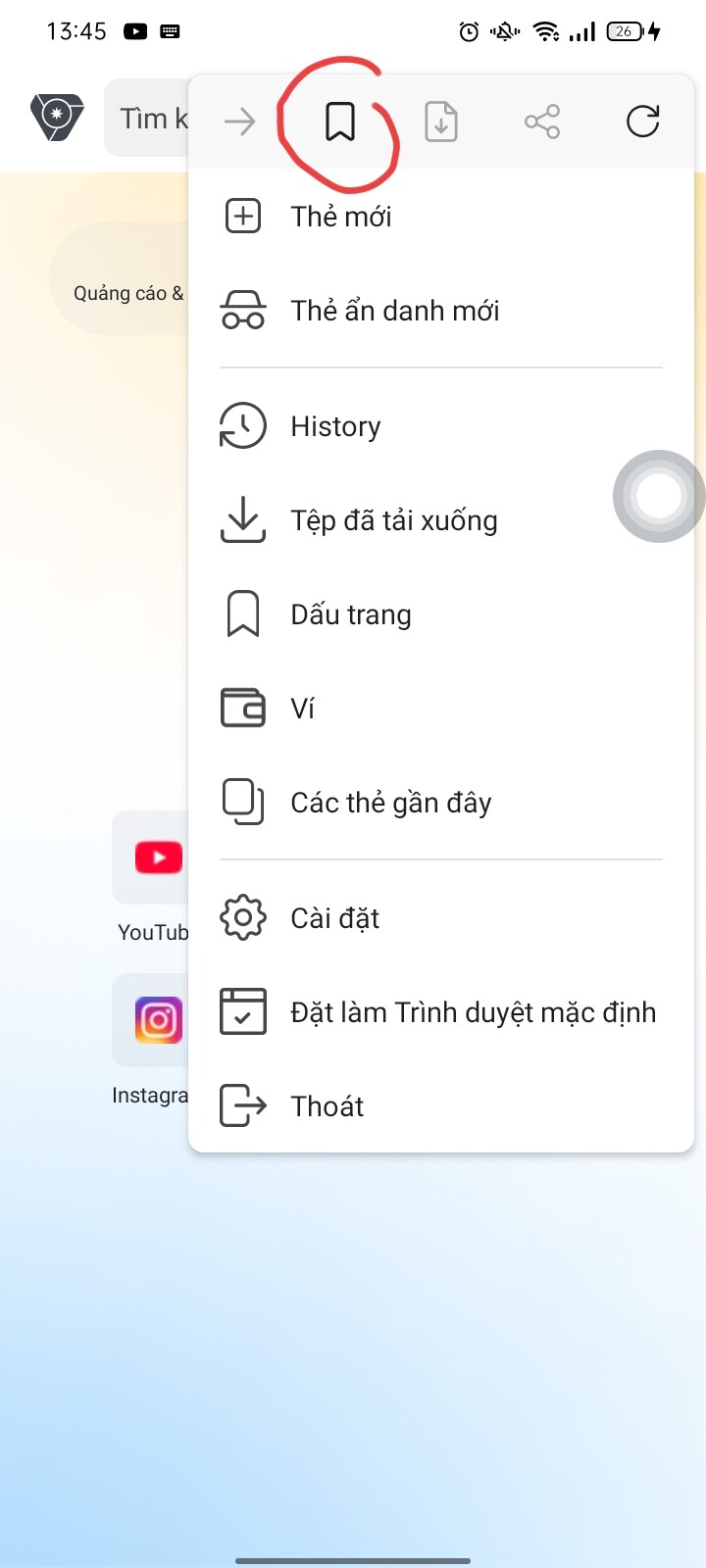Bookmark this page with the bookmark icon

click(340, 122)
